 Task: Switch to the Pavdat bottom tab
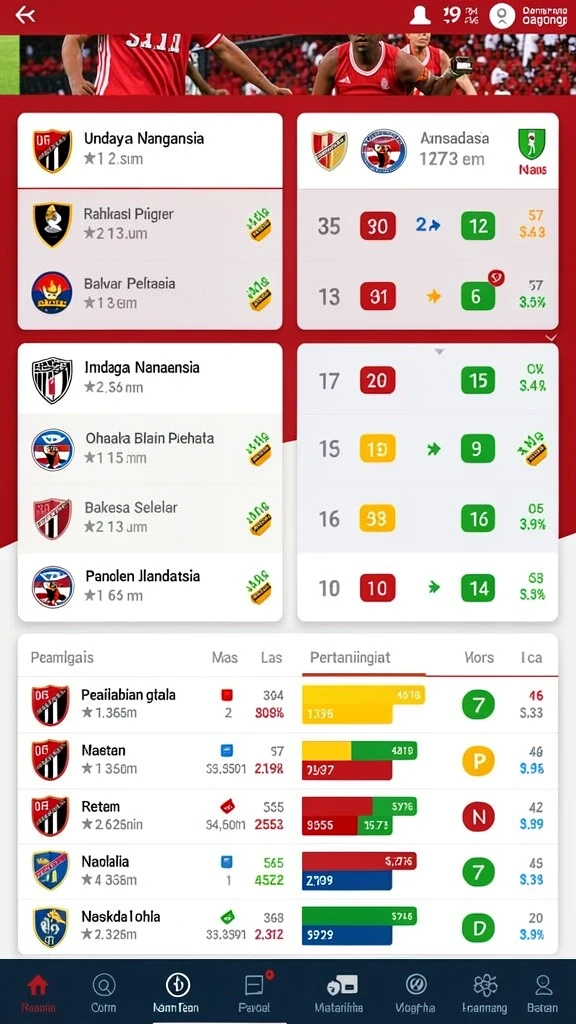pos(255,993)
